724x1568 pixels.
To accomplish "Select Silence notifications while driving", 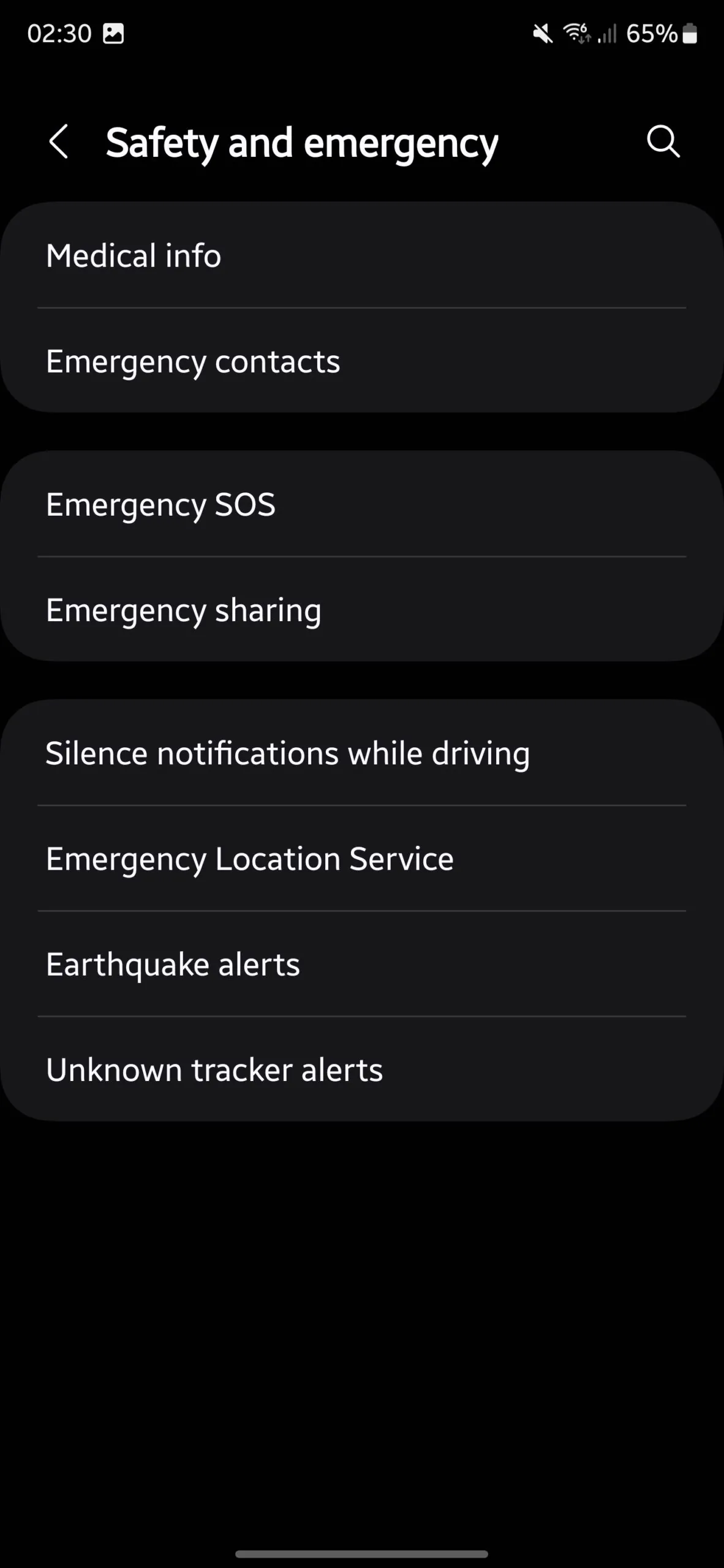I will pyautogui.click(x=362, y=753).
